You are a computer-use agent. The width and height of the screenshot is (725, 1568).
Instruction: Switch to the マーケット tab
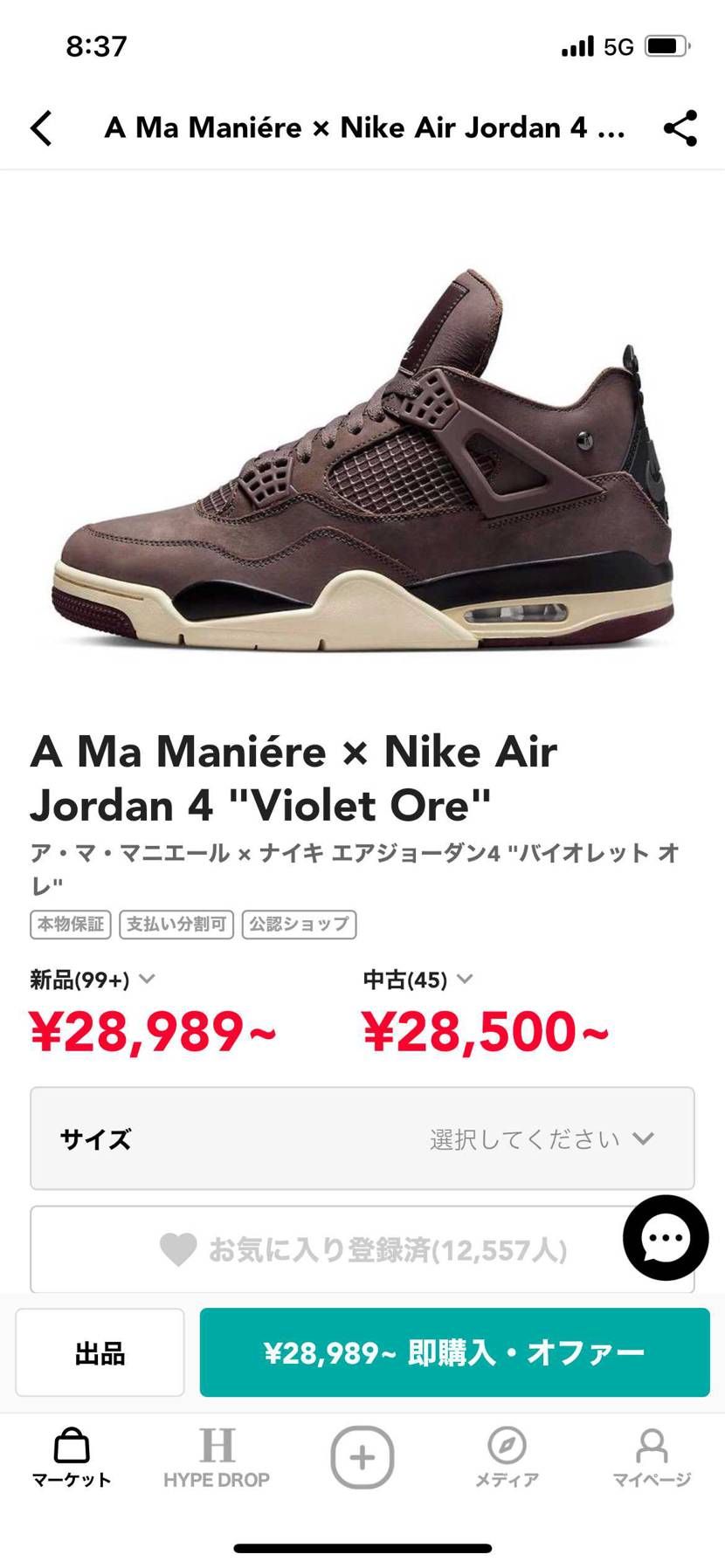(72, 1458)
